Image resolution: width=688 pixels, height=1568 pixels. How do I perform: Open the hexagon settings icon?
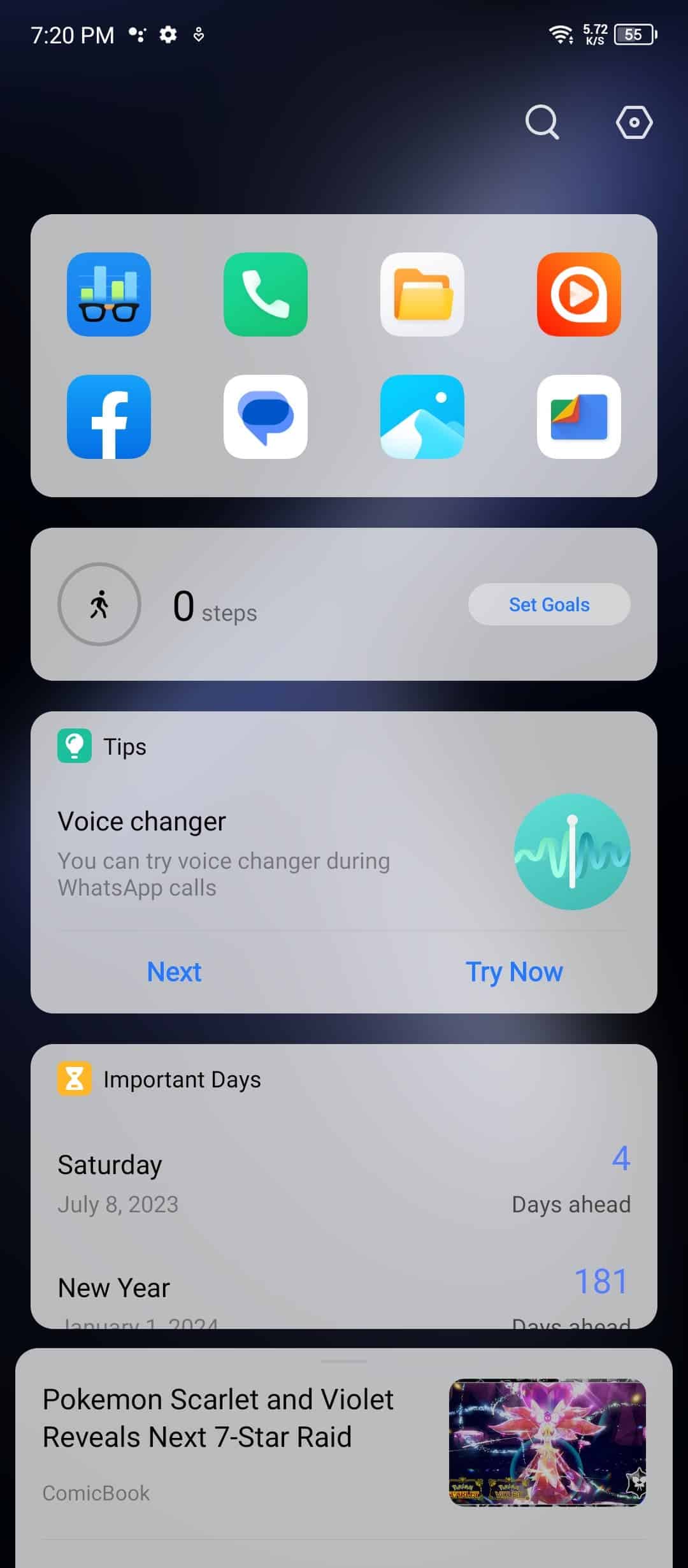tap(634, 122)
